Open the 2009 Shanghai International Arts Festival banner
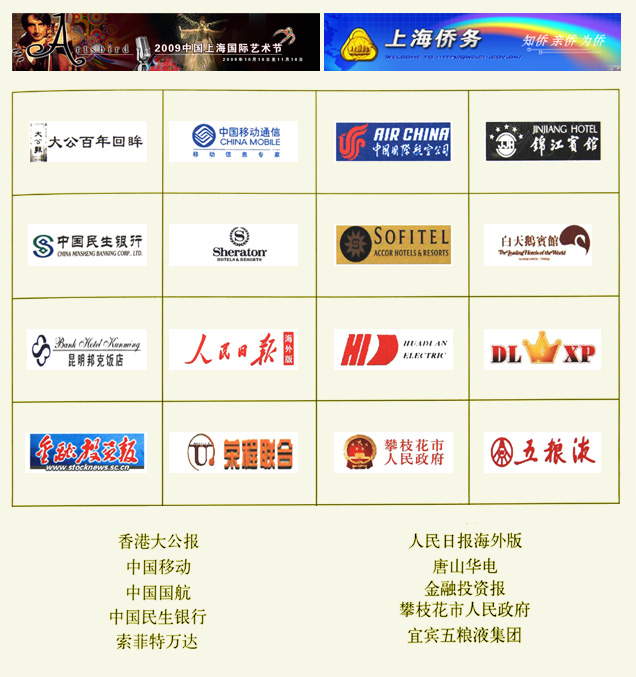This screenshot has height=677, width=636. coord(166,42)
